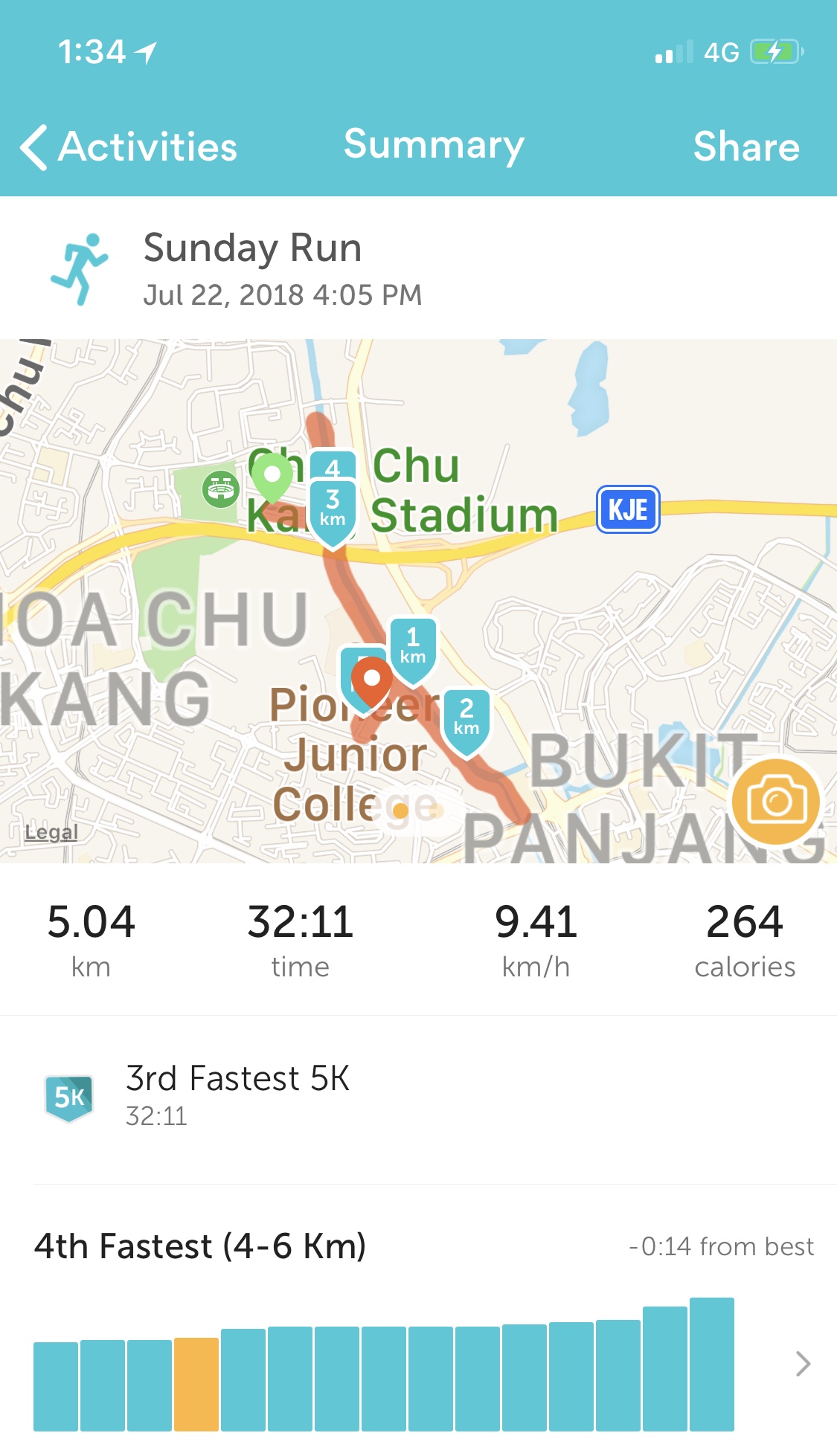Open the Legal link on the map
This screenshot has height=1456, width=837.
51,832
